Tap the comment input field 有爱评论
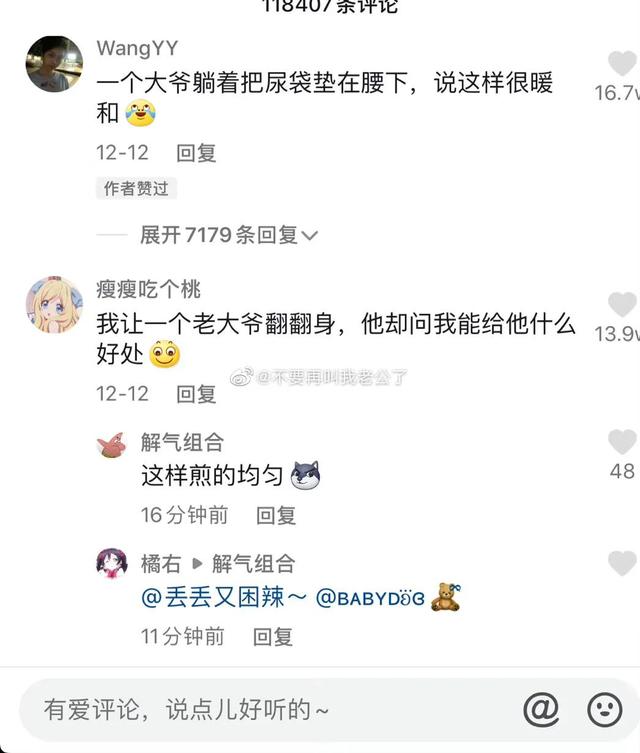This screenshot has width=640, height=753. pyautogui.click(x=260, y=710)
